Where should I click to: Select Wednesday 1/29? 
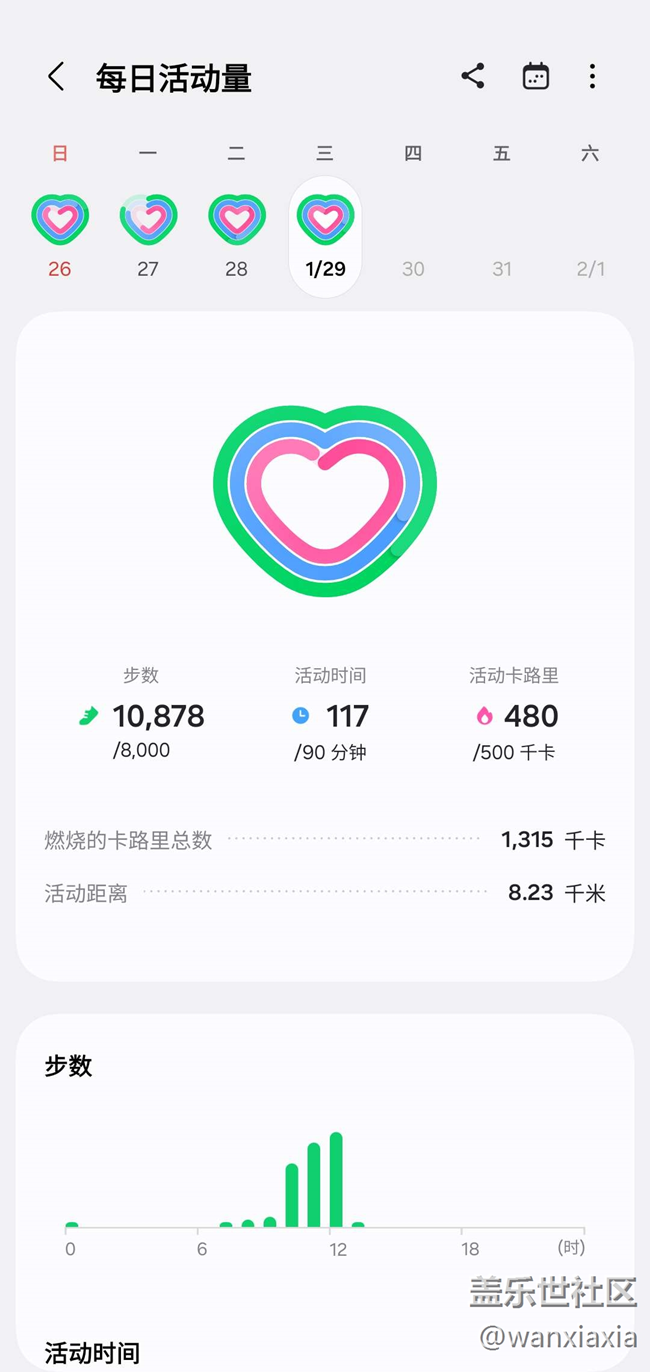325,237
